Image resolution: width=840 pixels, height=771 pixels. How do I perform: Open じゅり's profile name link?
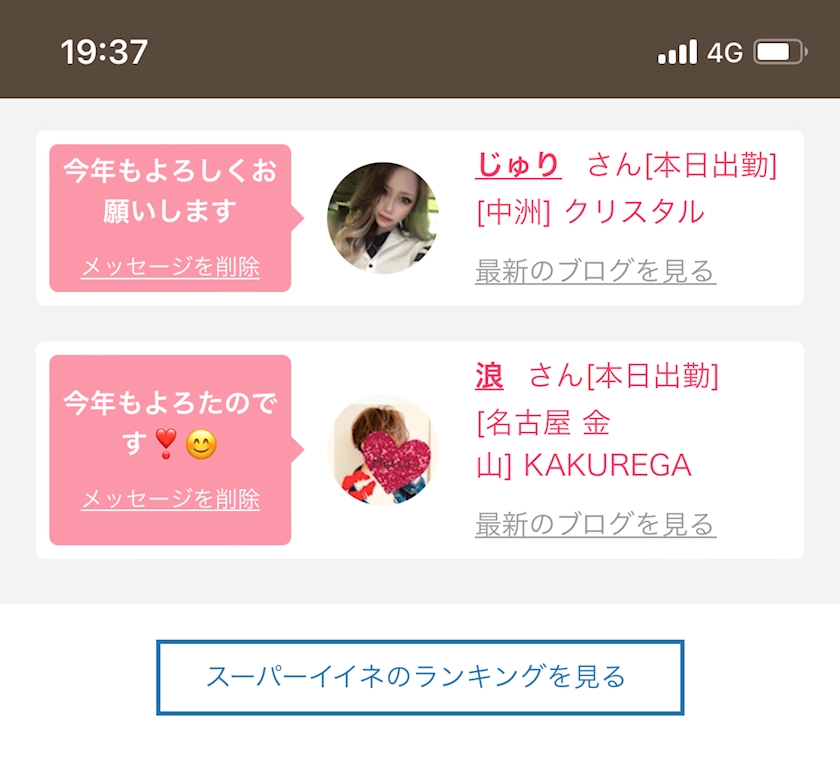tap(517, 165)
